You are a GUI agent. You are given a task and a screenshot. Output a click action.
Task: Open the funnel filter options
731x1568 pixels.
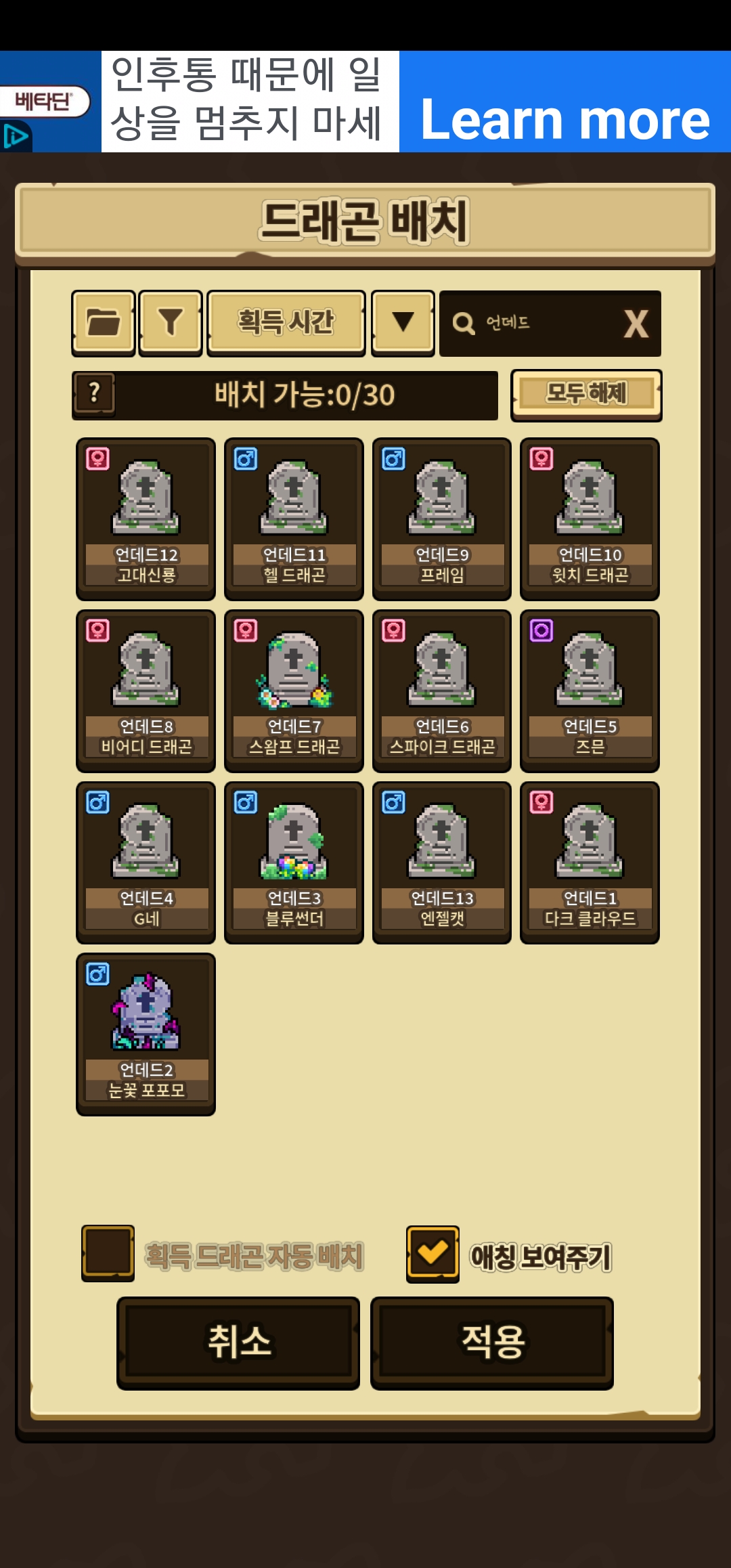click(x=171, y=323)
